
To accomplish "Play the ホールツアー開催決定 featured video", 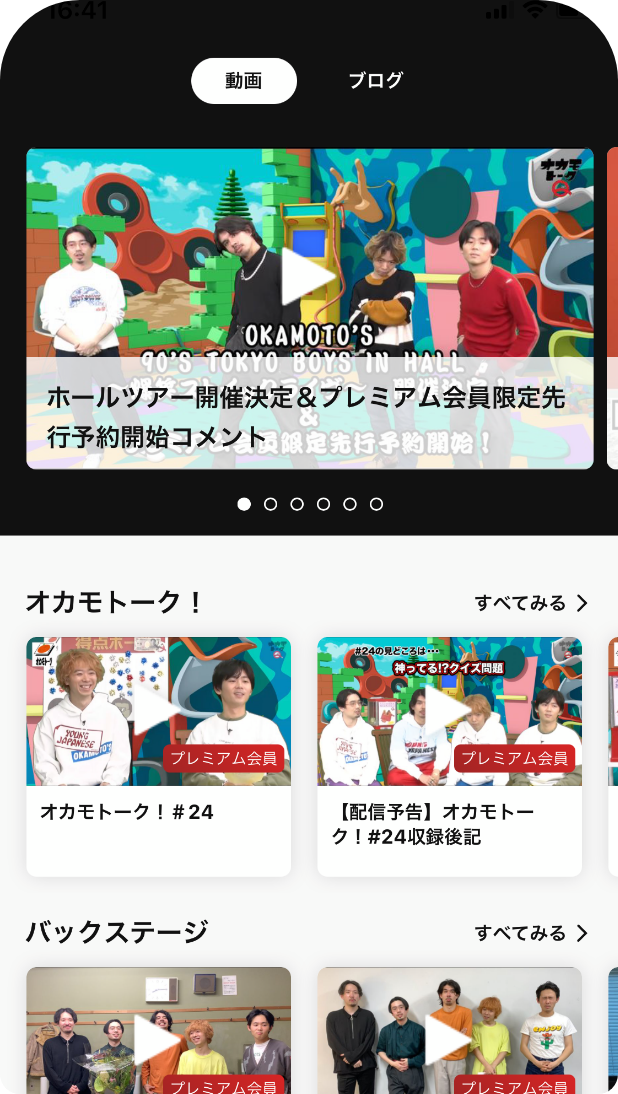I will pos(309,277).
